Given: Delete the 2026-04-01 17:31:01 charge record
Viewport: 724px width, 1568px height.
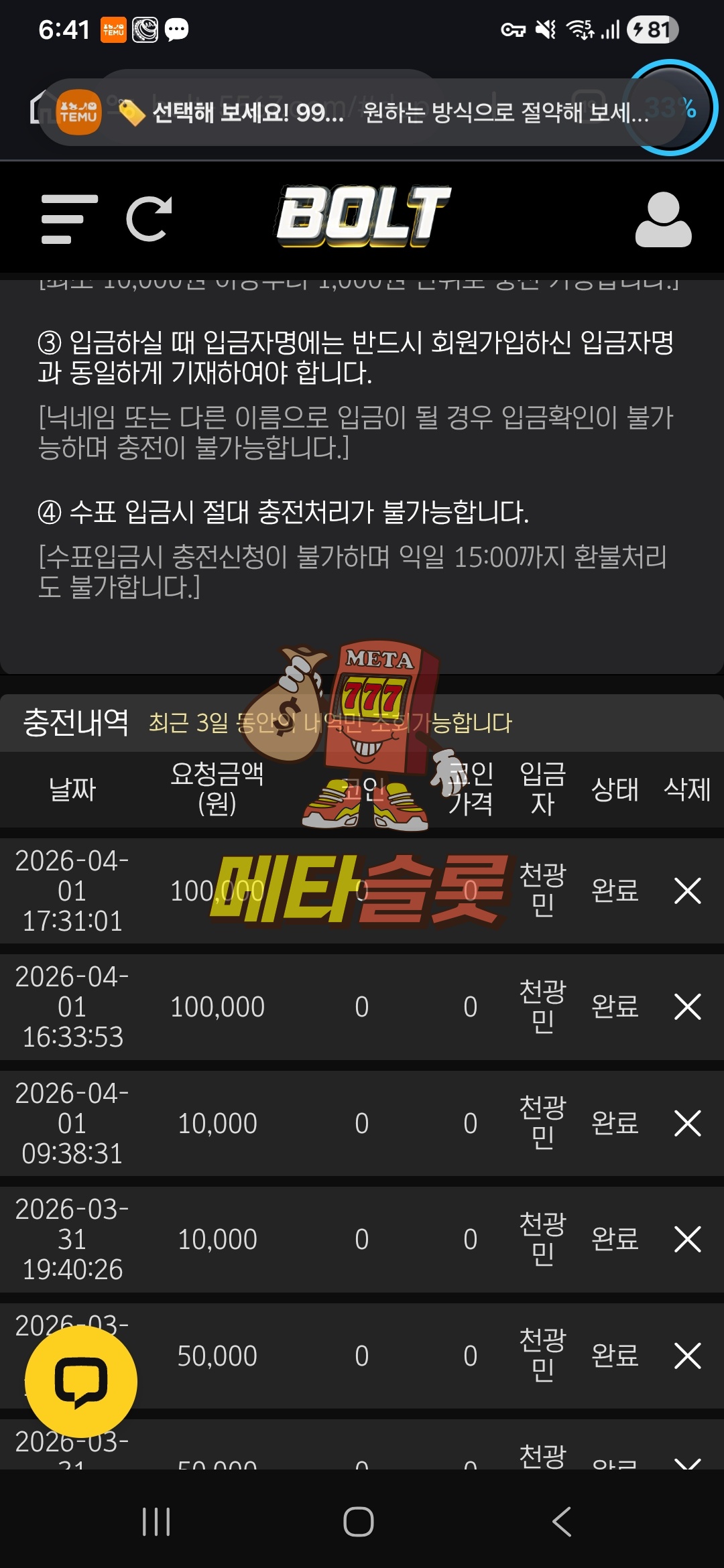Looking at the screenshot, I should [687, 891].
